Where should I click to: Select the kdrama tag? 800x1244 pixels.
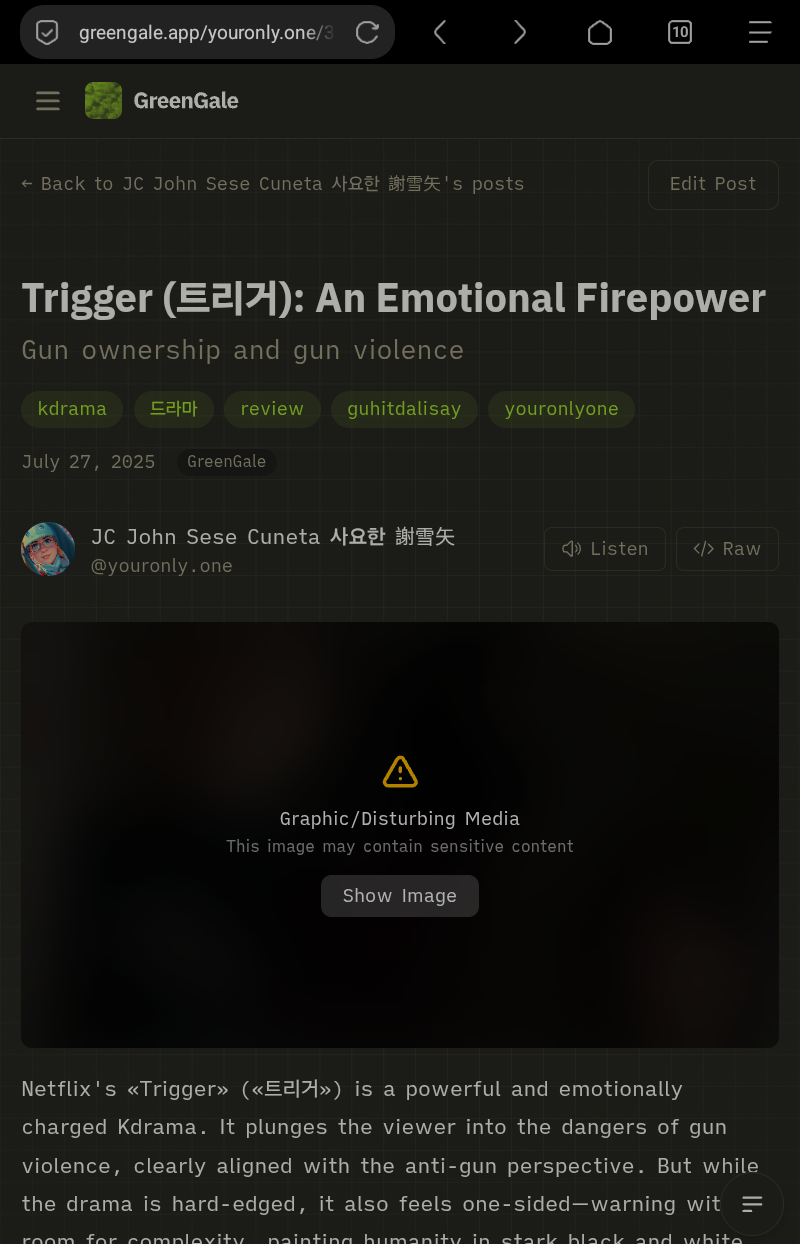(72, 409)
